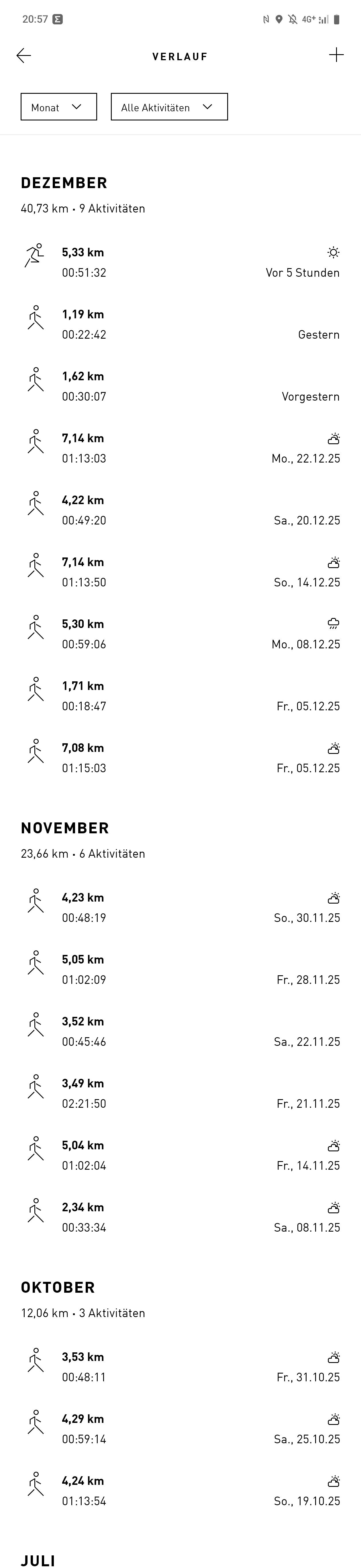Open the 5,33 km run from 5 hours ago
The image size is (361, 1568).
coord(180,262)
